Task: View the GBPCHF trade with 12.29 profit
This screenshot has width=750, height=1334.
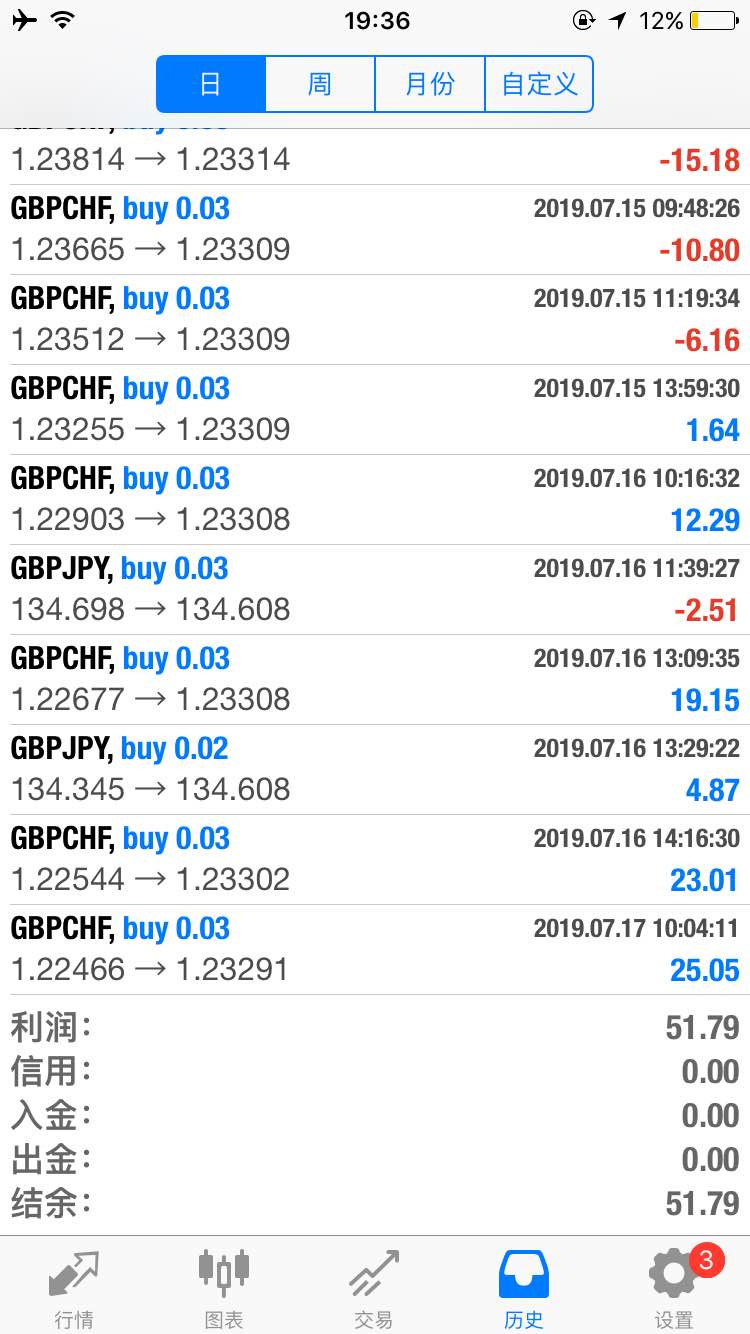Action: point(375,500)
